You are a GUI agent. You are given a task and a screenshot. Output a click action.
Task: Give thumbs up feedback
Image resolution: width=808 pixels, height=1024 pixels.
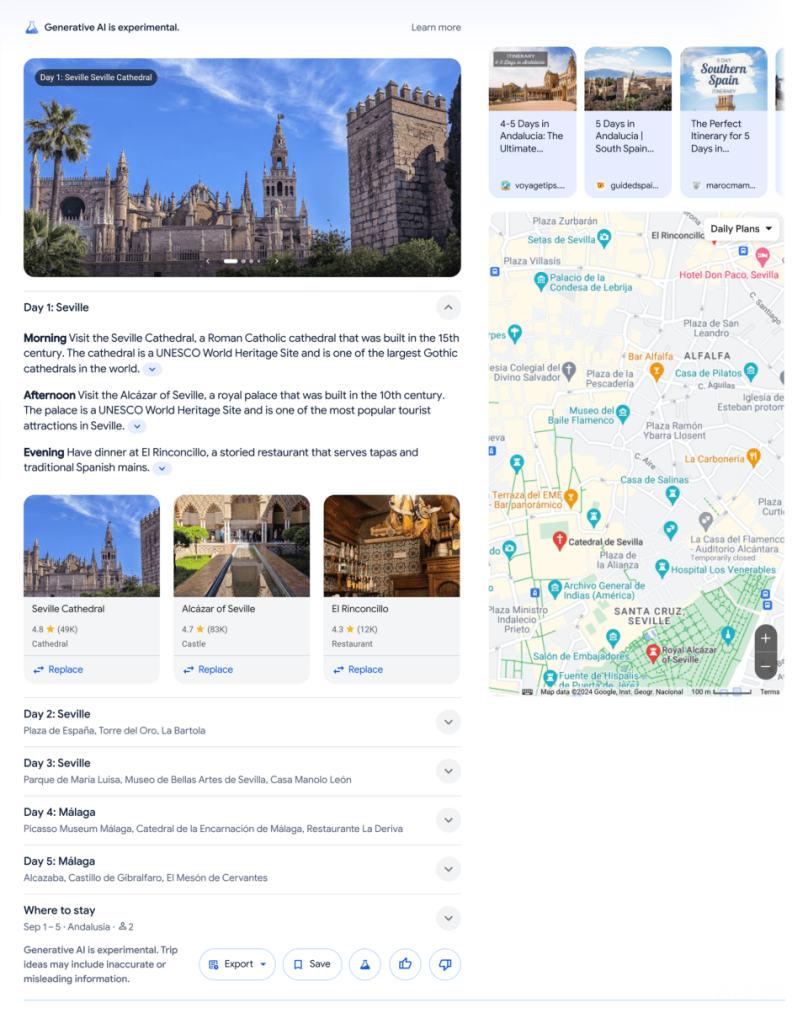click(405, 964)
